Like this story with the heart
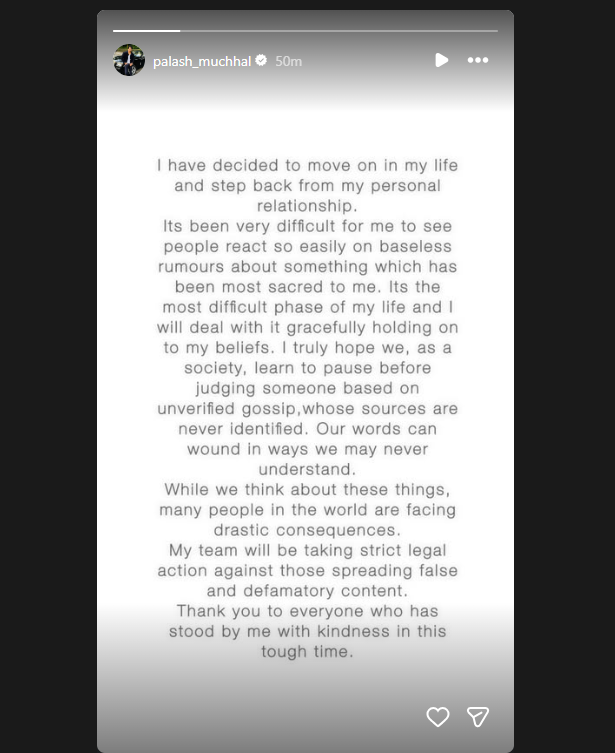 point(437,716)
